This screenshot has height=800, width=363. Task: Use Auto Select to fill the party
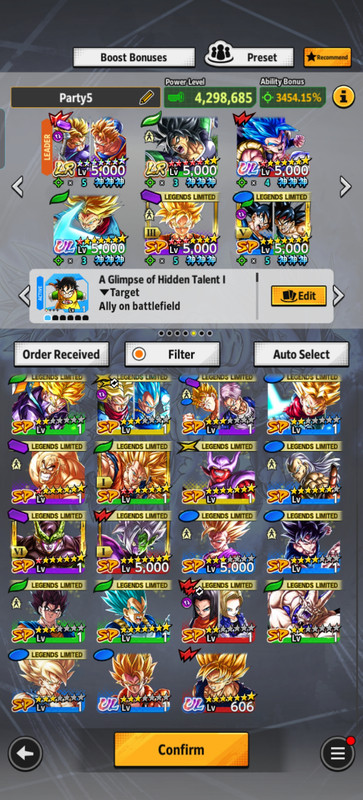point(301,354)
